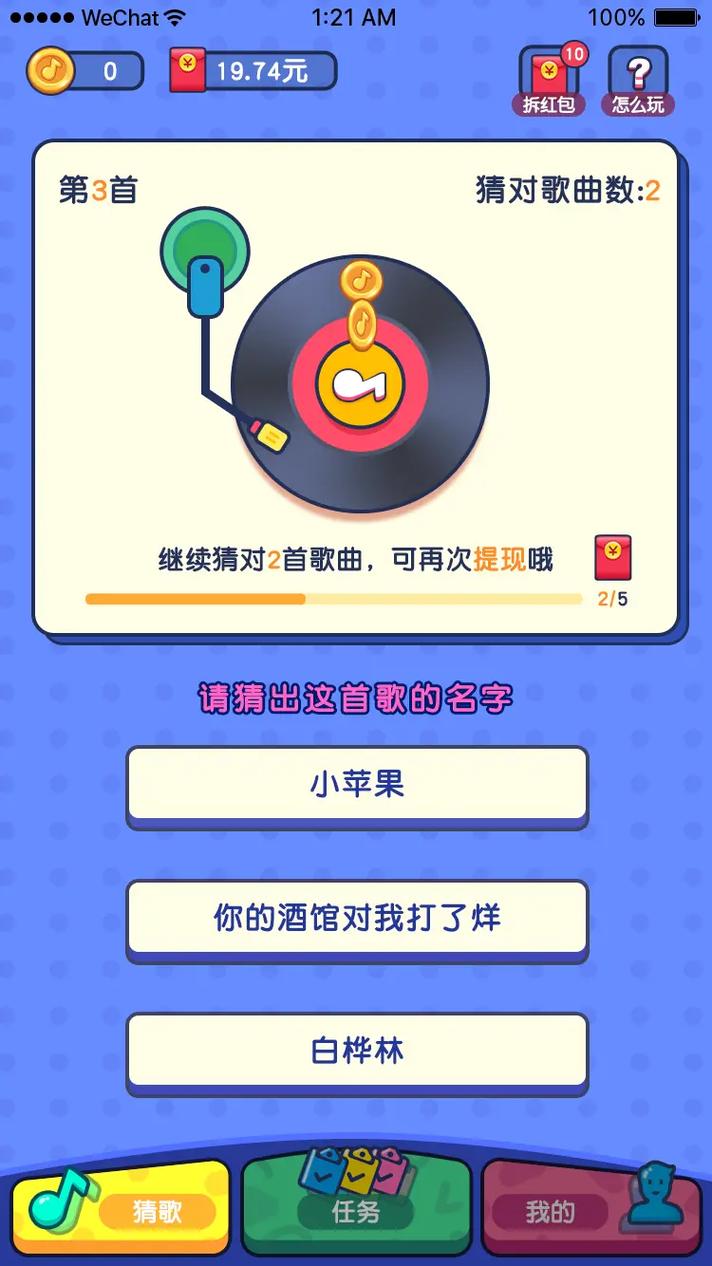Tap the 19.74元 red packet balance
This screenshot has height=1266, width=712.
[x=254, y=71]
